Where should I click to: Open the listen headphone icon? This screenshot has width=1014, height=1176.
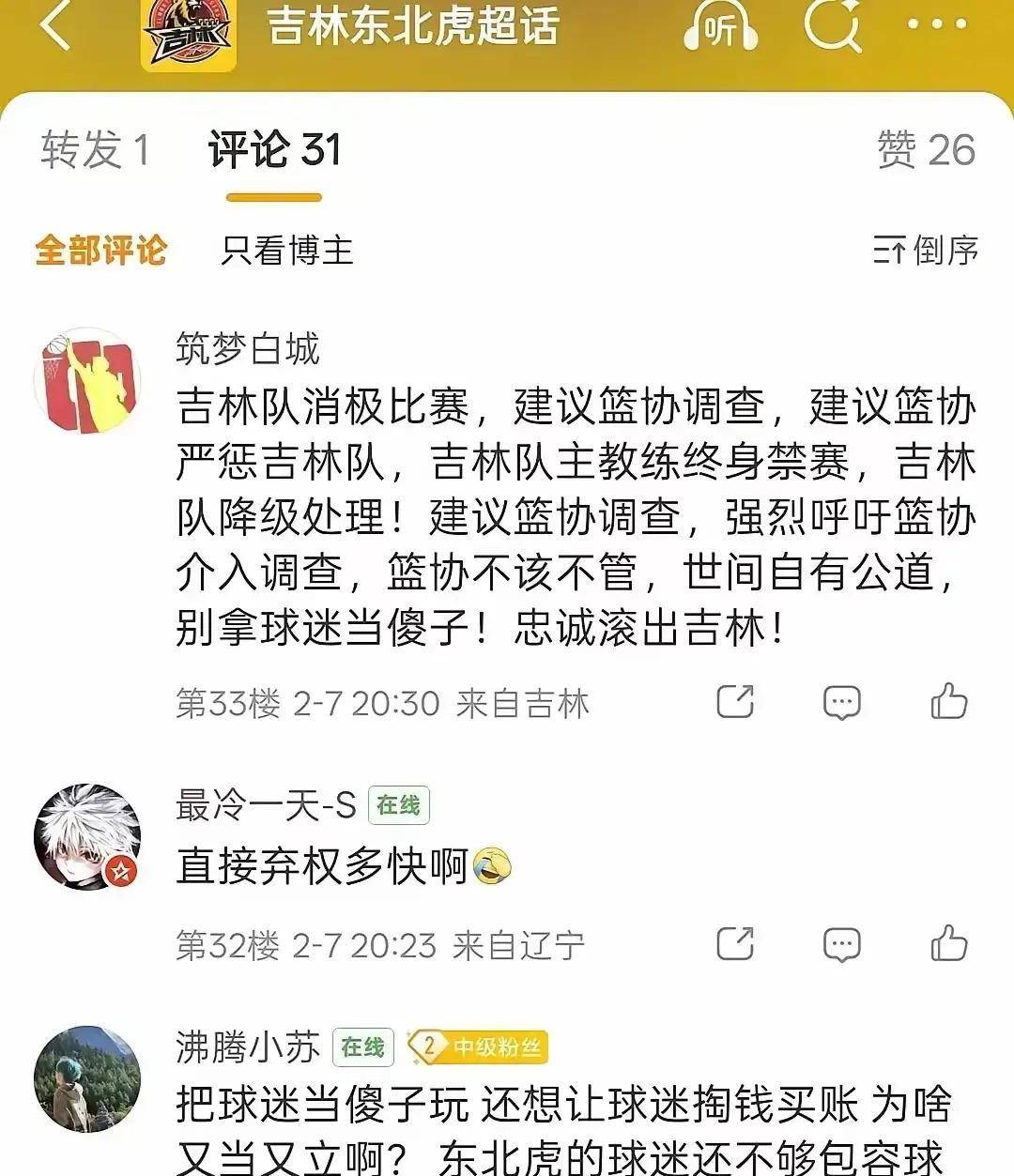(x=720, y=28)
